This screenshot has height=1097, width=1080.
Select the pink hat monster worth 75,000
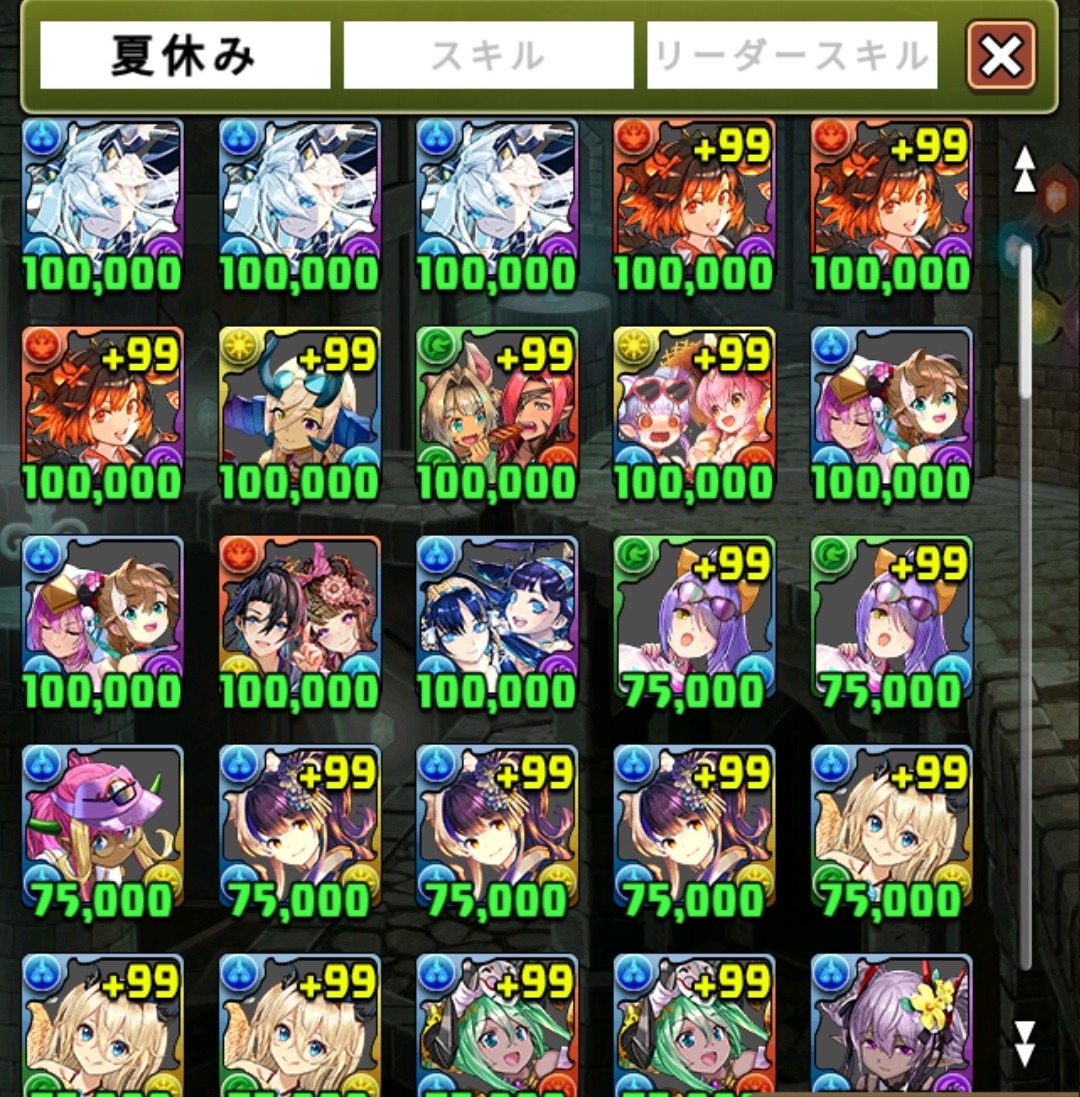click(x=102, y=830)
